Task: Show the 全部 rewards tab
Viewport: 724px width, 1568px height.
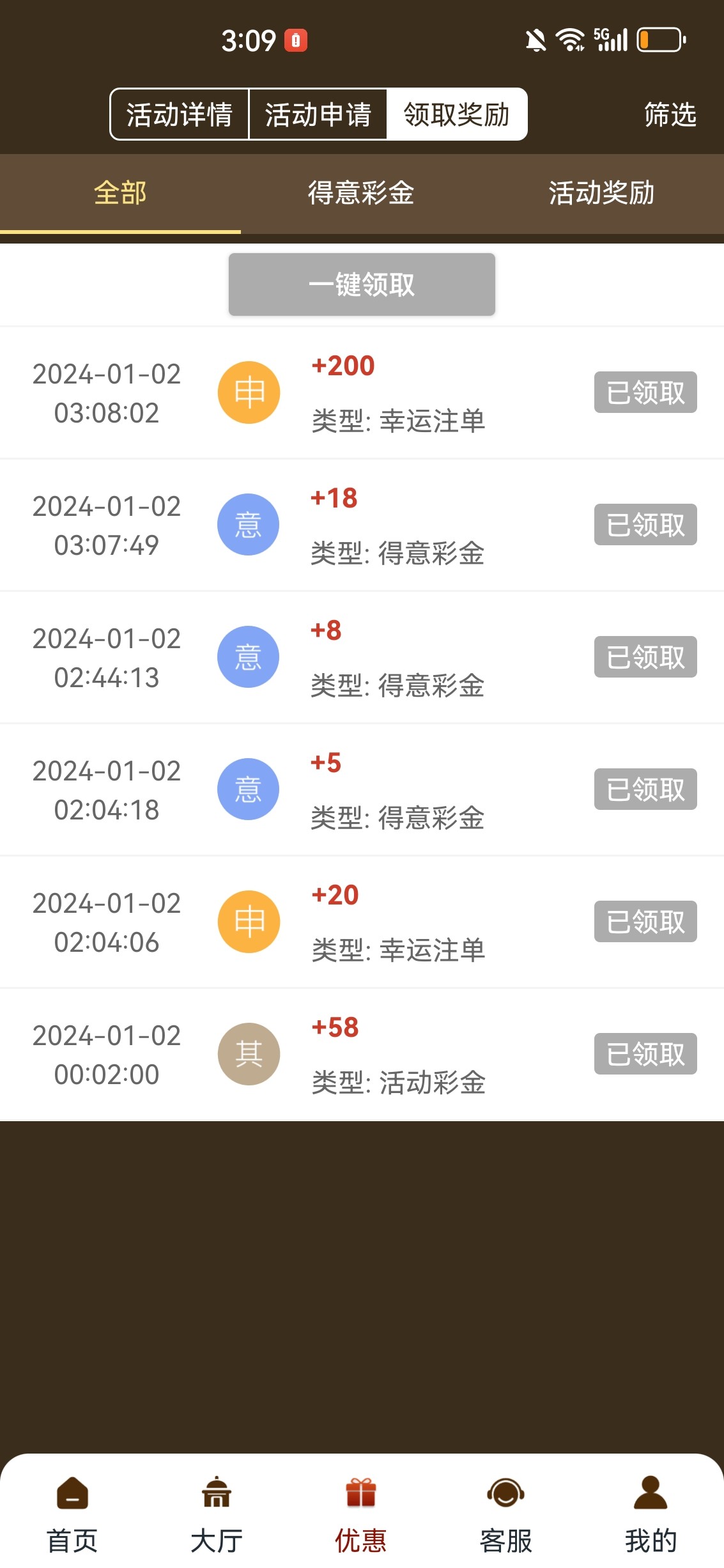Action: click(x=120, y=193)
